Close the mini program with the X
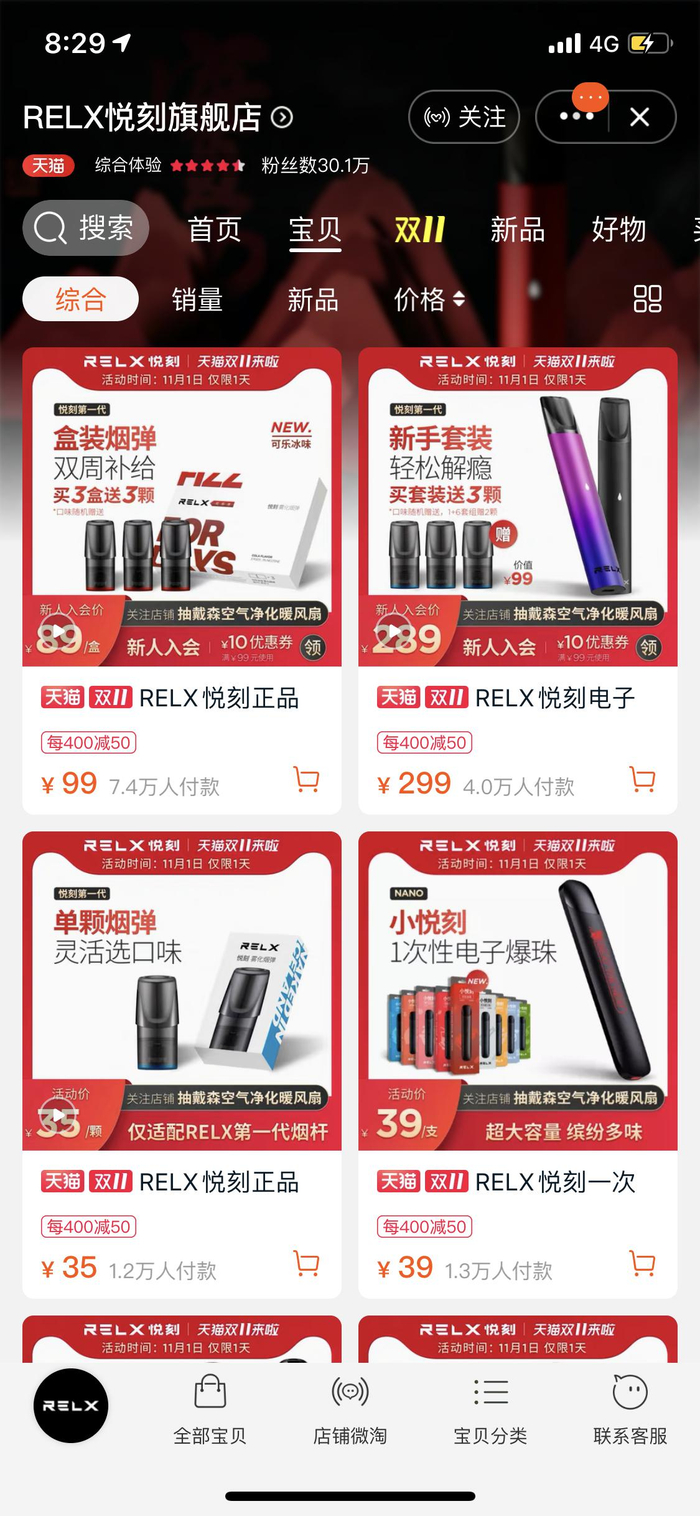Image resolution: width=700 pixels, height=1516 pixels. click(640, 117)
